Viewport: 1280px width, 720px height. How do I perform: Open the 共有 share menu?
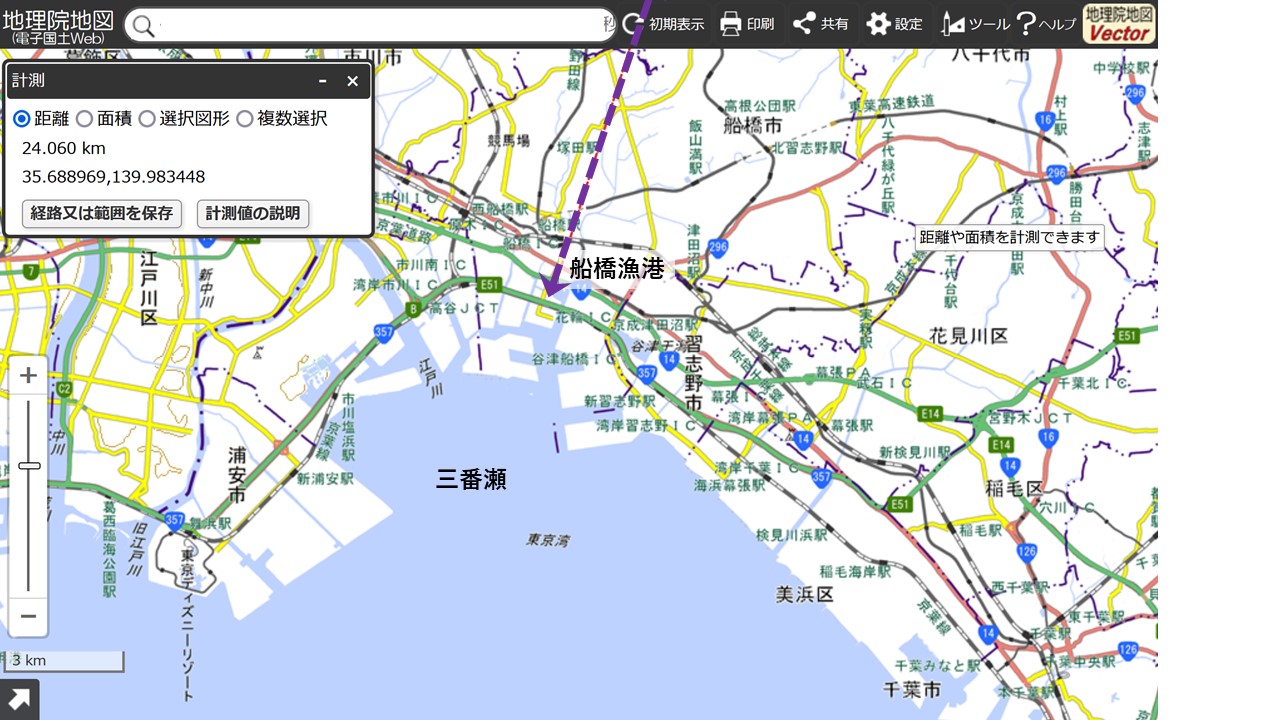(820, 24)
